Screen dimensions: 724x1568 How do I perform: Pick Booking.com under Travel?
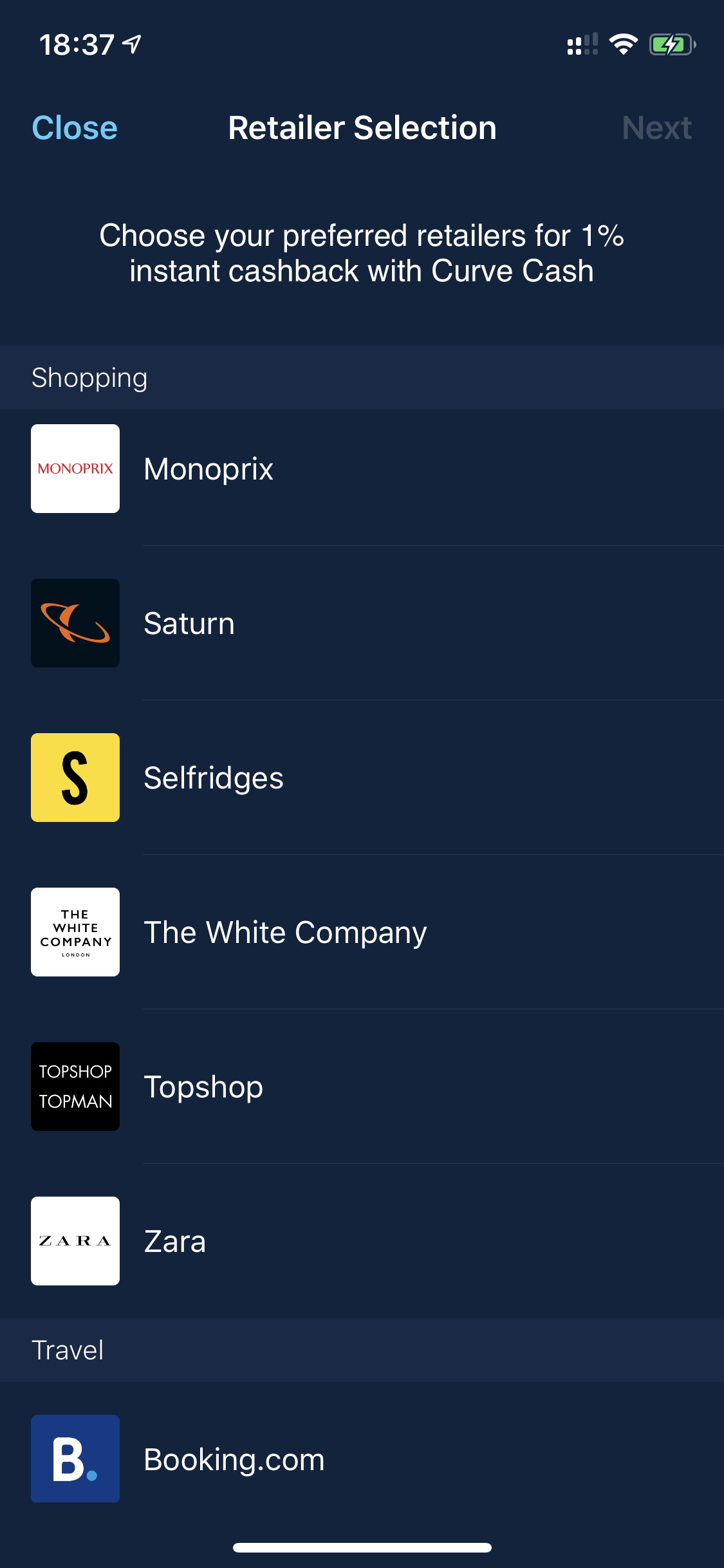(362, 1459)
